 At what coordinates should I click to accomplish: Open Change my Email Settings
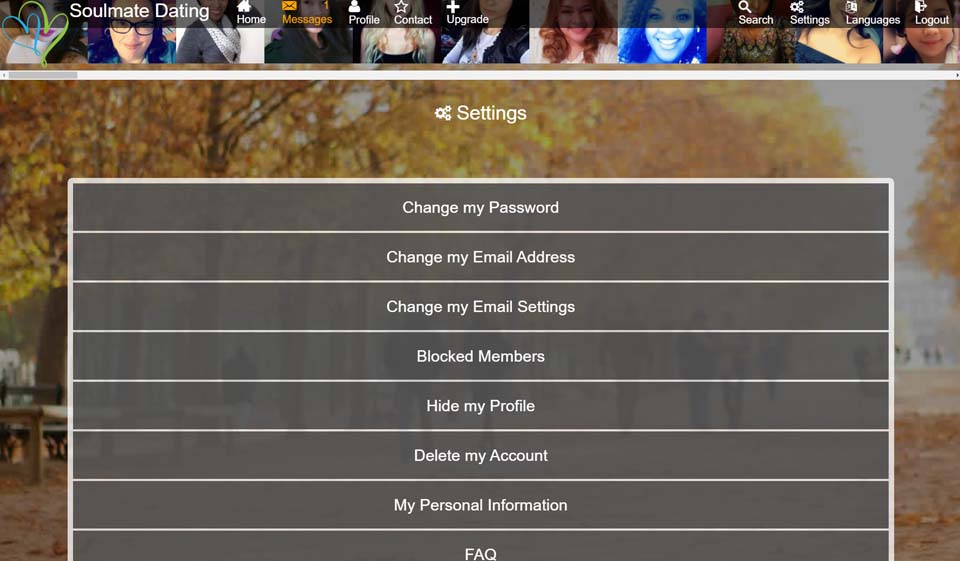480,307
